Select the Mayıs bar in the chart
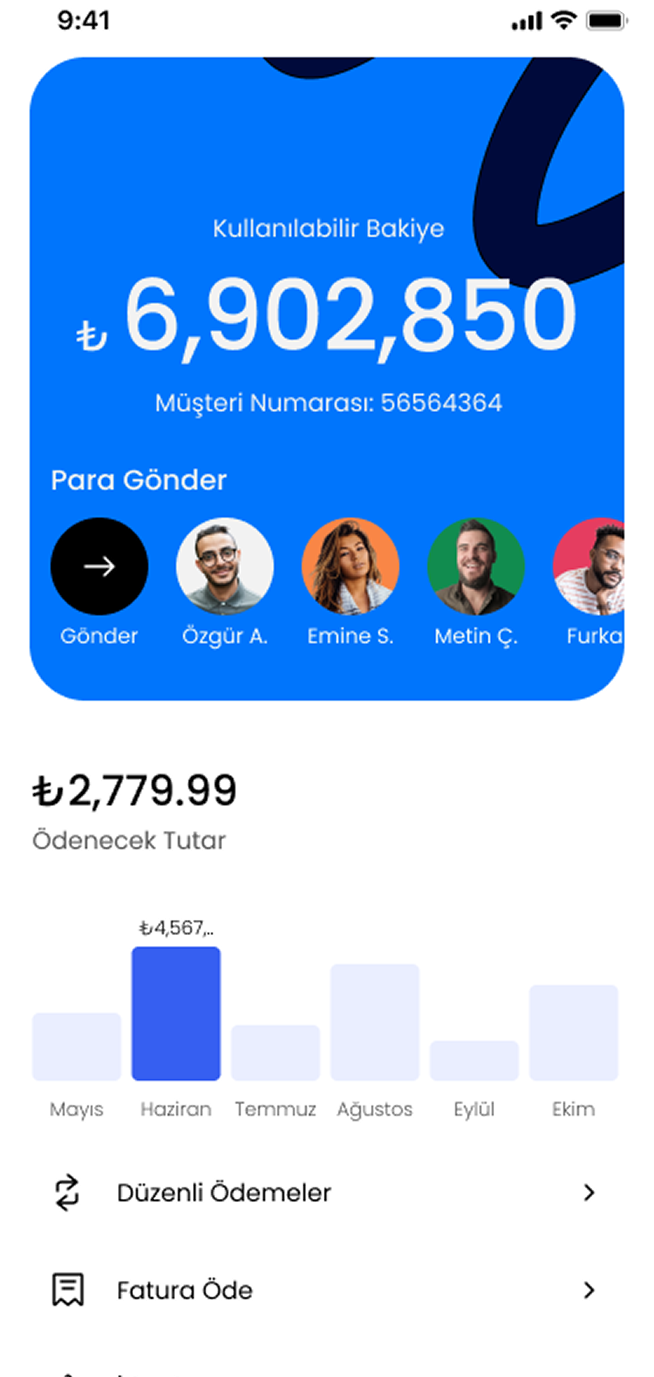 pos(76,1046)
